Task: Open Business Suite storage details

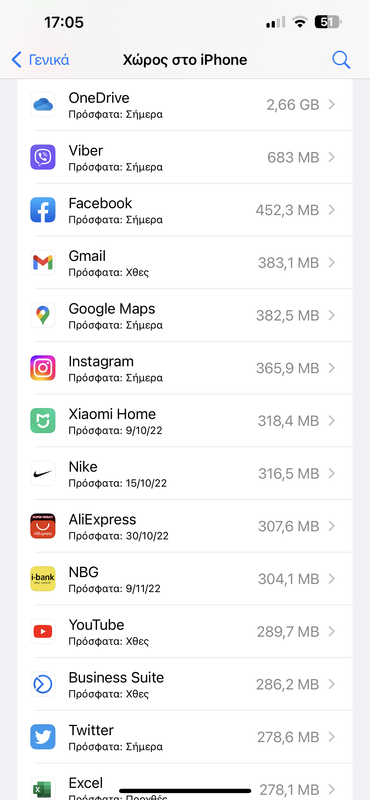Action: pos(185,684)
